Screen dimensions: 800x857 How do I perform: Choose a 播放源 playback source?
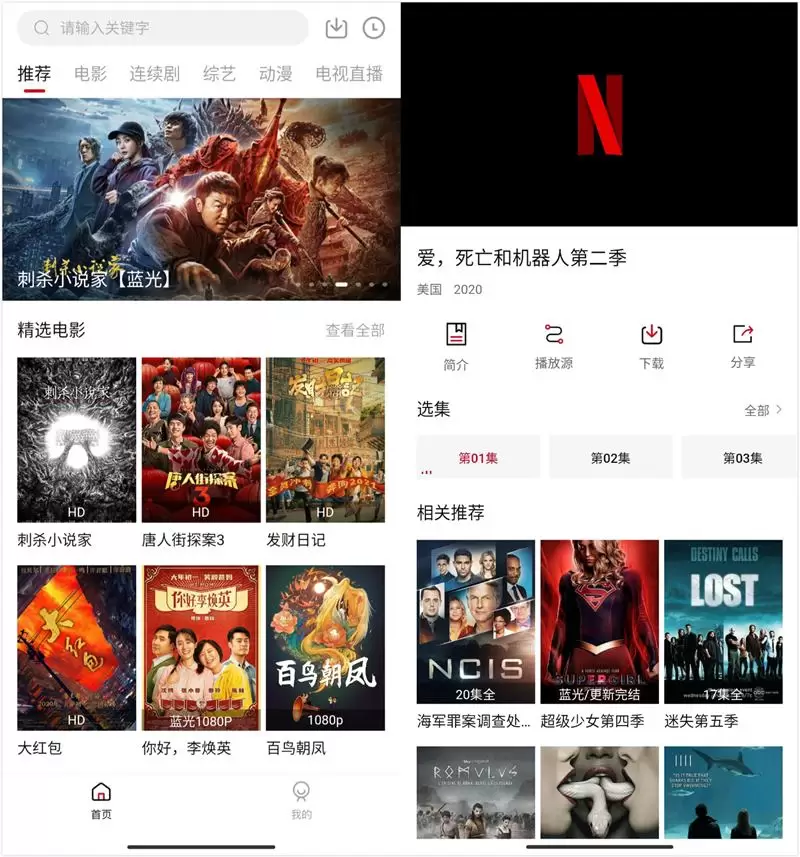point(554,346)
